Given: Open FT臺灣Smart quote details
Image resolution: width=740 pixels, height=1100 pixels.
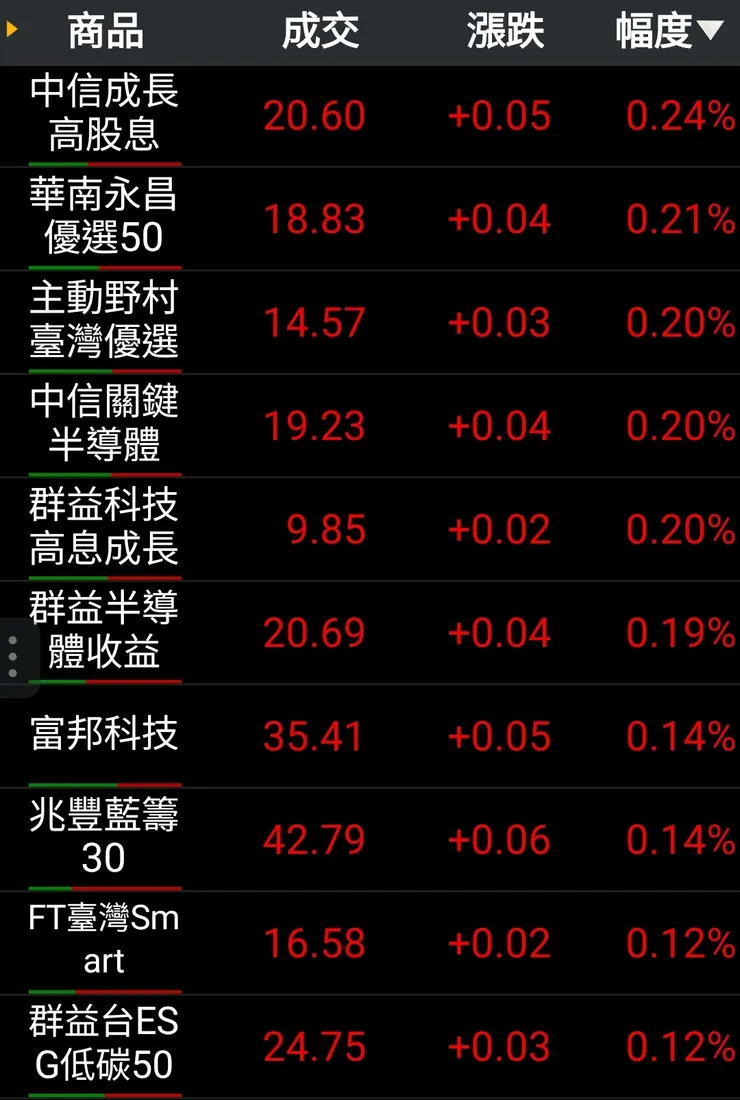Looking at the screenshot, I should pos(104,942).
